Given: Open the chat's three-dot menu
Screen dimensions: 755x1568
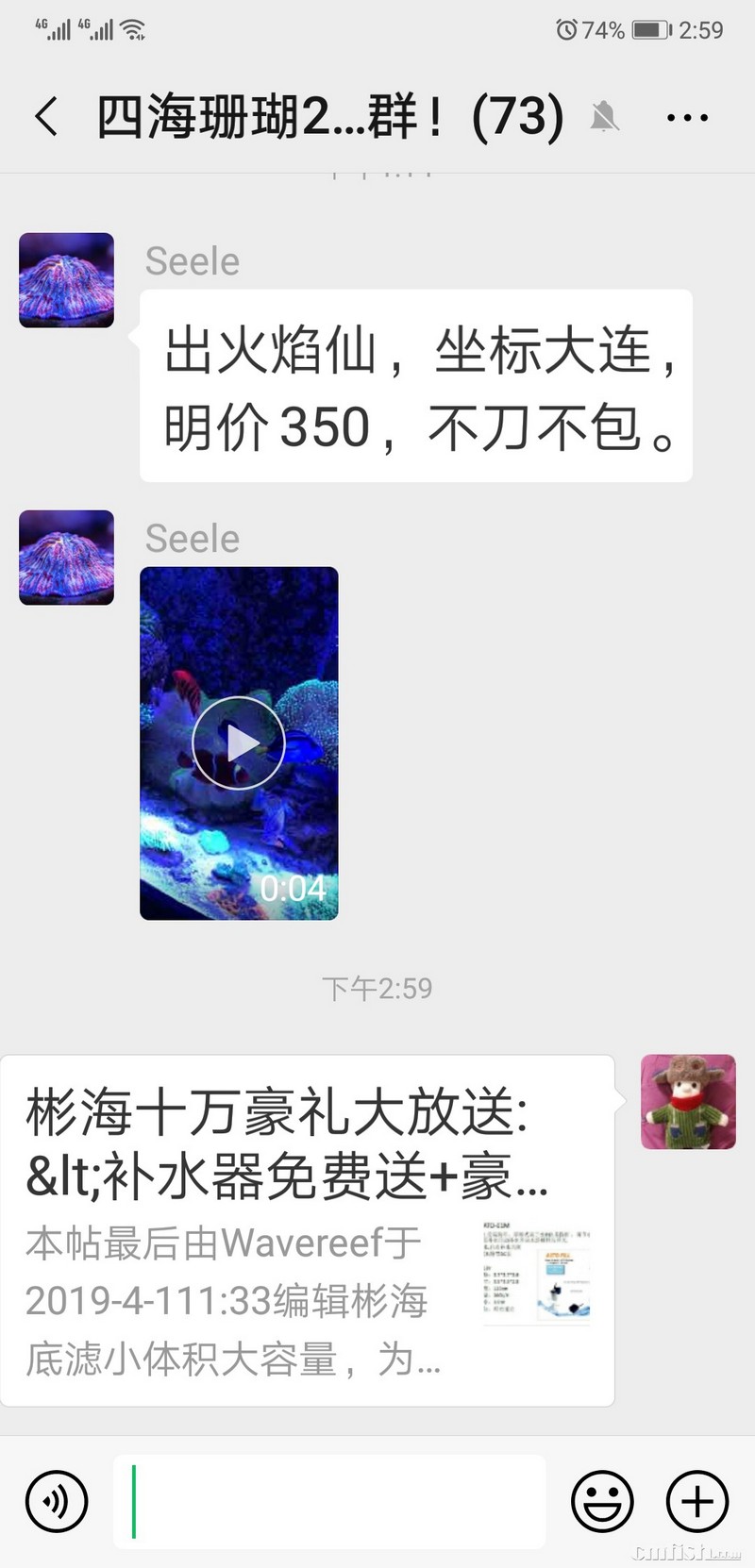Looking at the screenshot, I should [687, 118].
